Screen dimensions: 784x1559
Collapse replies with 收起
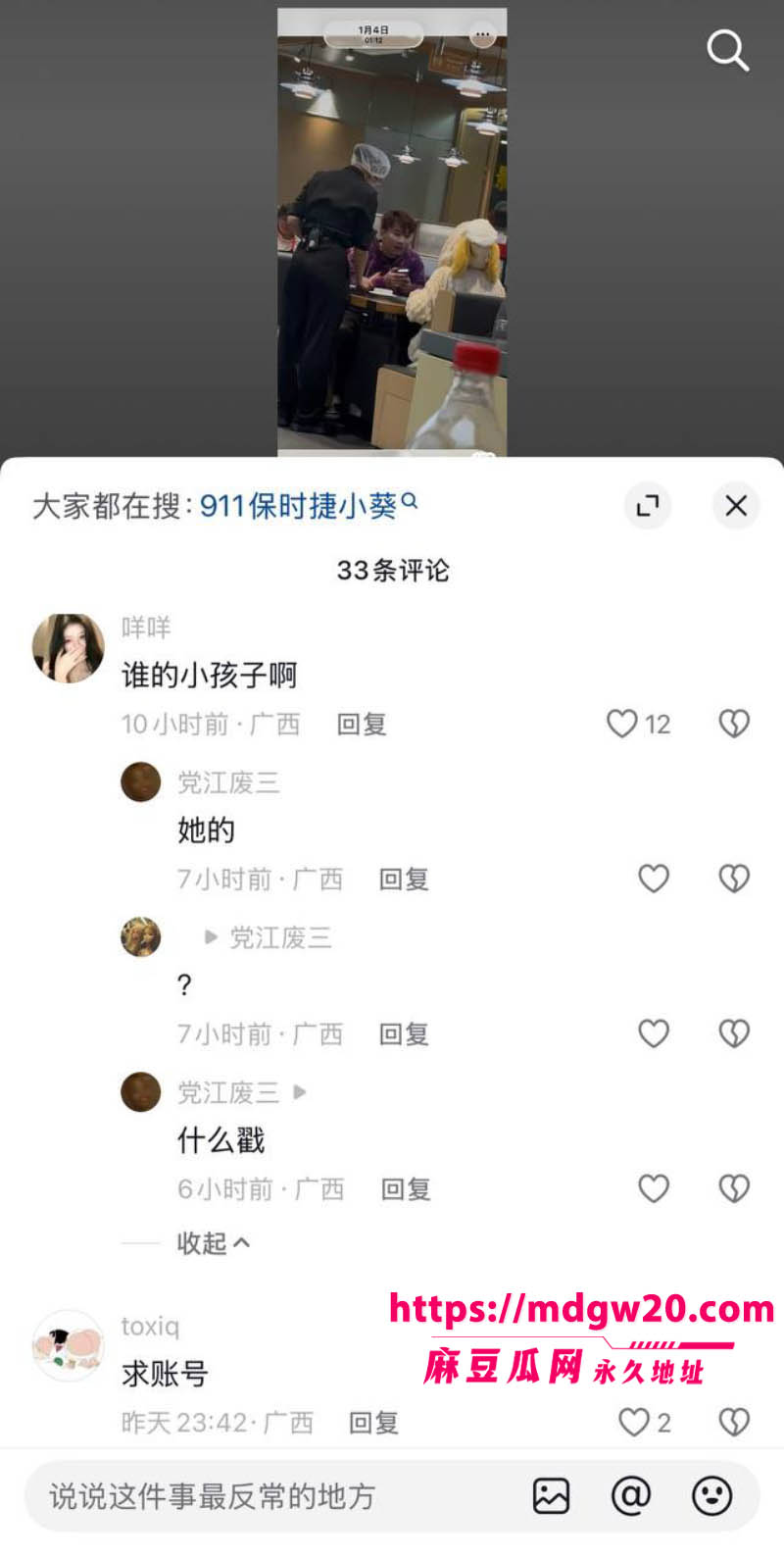click(x=213, y=1243)
